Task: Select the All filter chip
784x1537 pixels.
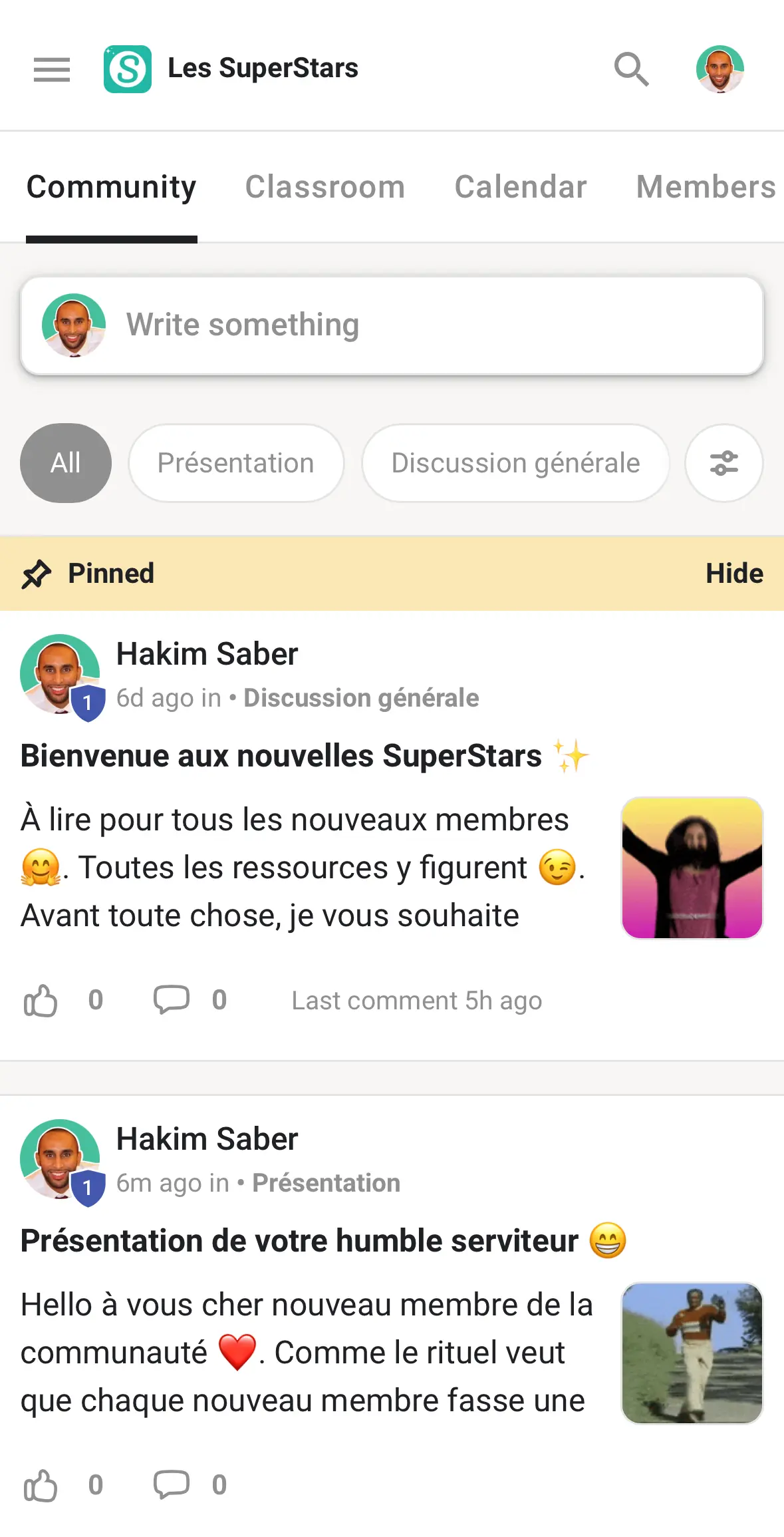Action: [x=66, y=463]
